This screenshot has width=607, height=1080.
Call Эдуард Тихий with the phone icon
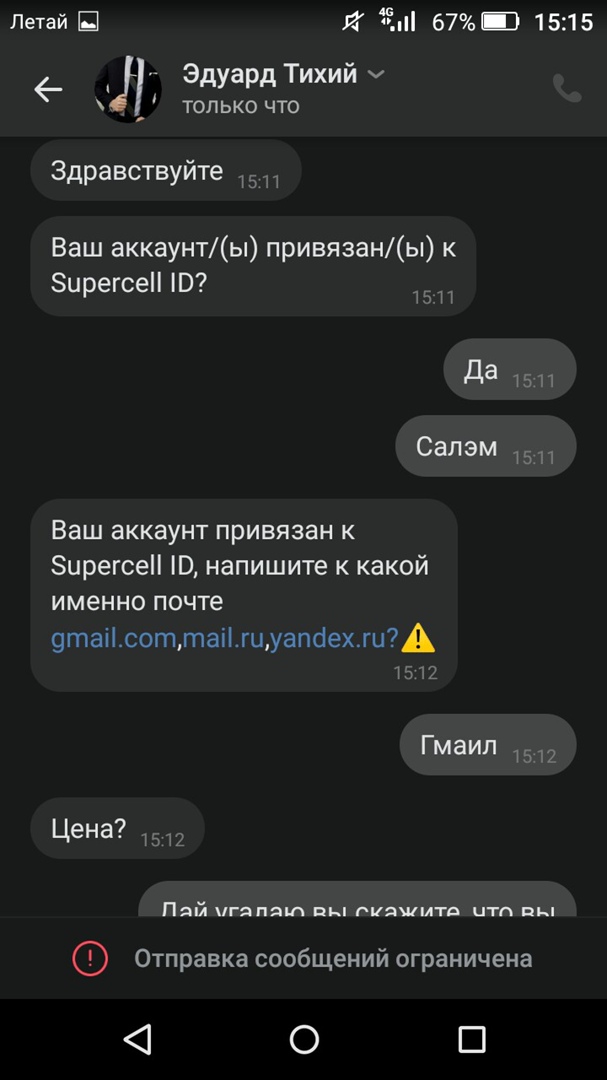pos(567,90)
